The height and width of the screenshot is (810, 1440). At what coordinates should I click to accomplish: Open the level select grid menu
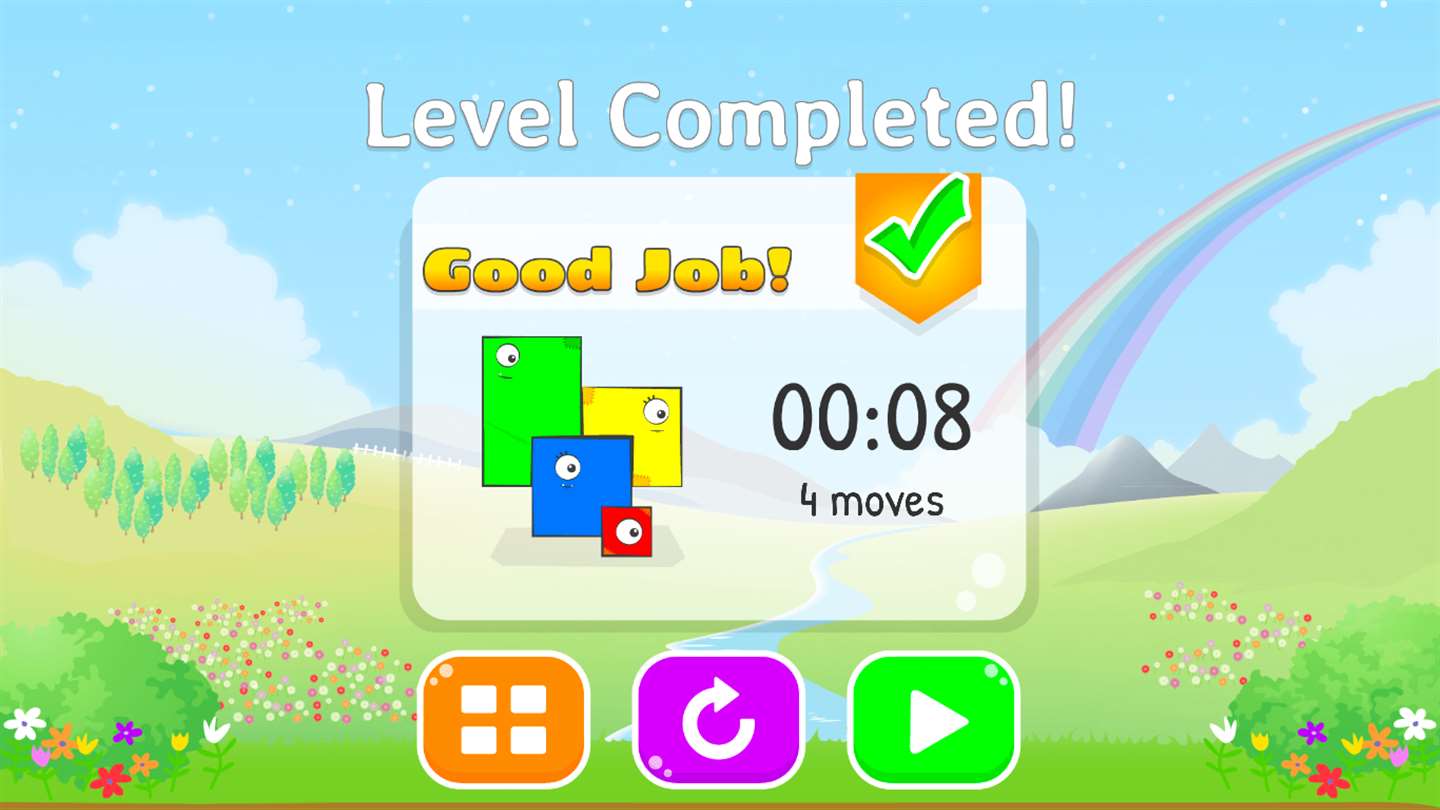504,719
